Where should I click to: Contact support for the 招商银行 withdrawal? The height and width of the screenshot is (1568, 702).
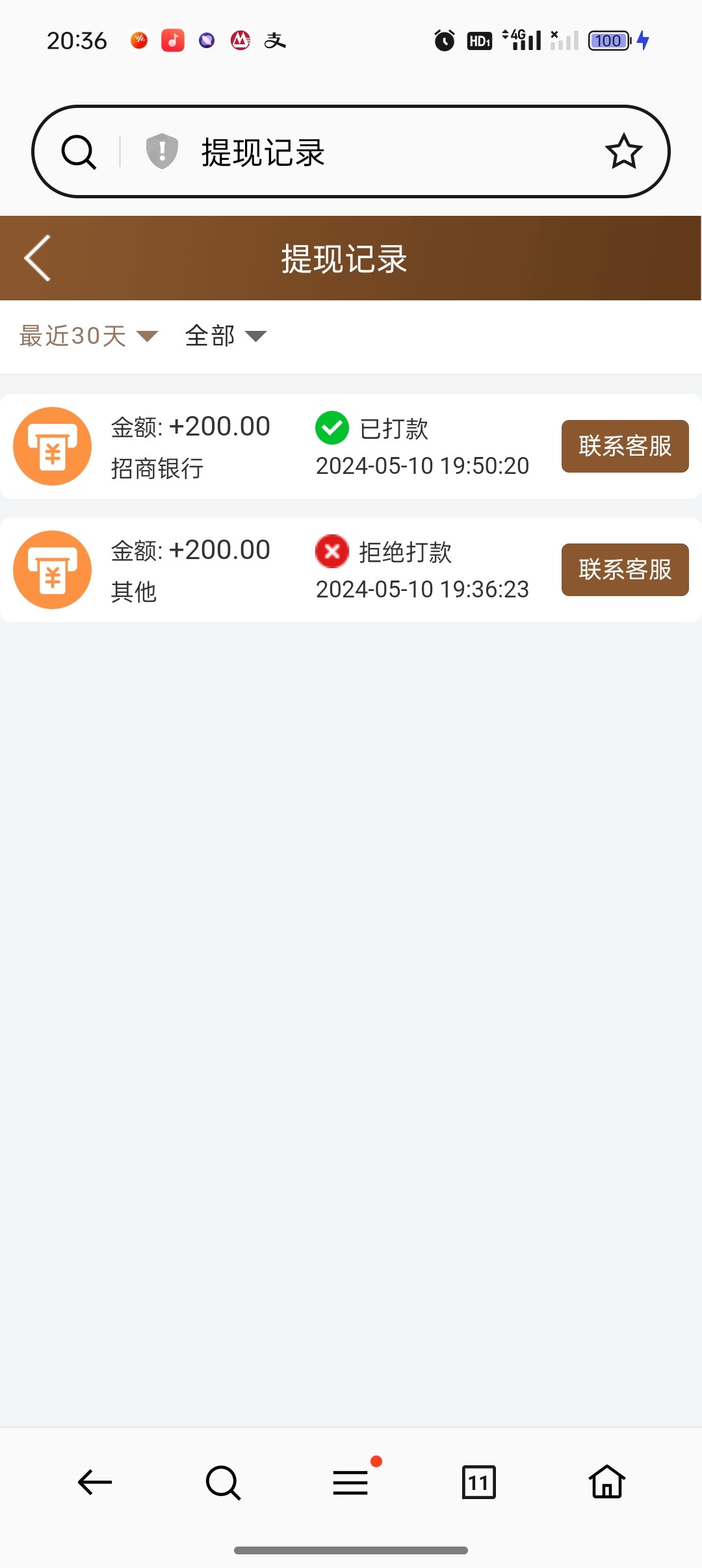click(x=625, y=446)
